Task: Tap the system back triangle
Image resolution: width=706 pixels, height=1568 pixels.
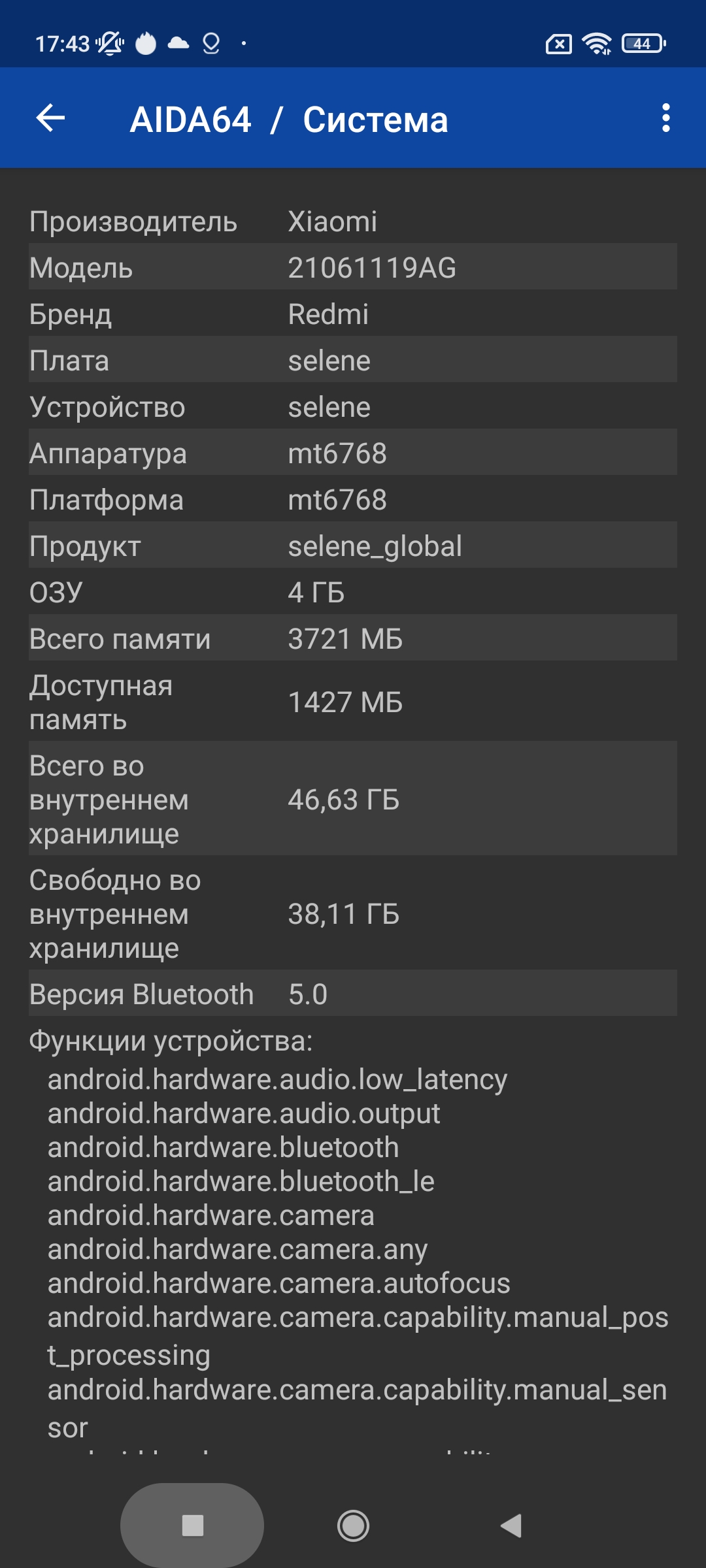Action: pyautogui.click(x=512, y=1526)
